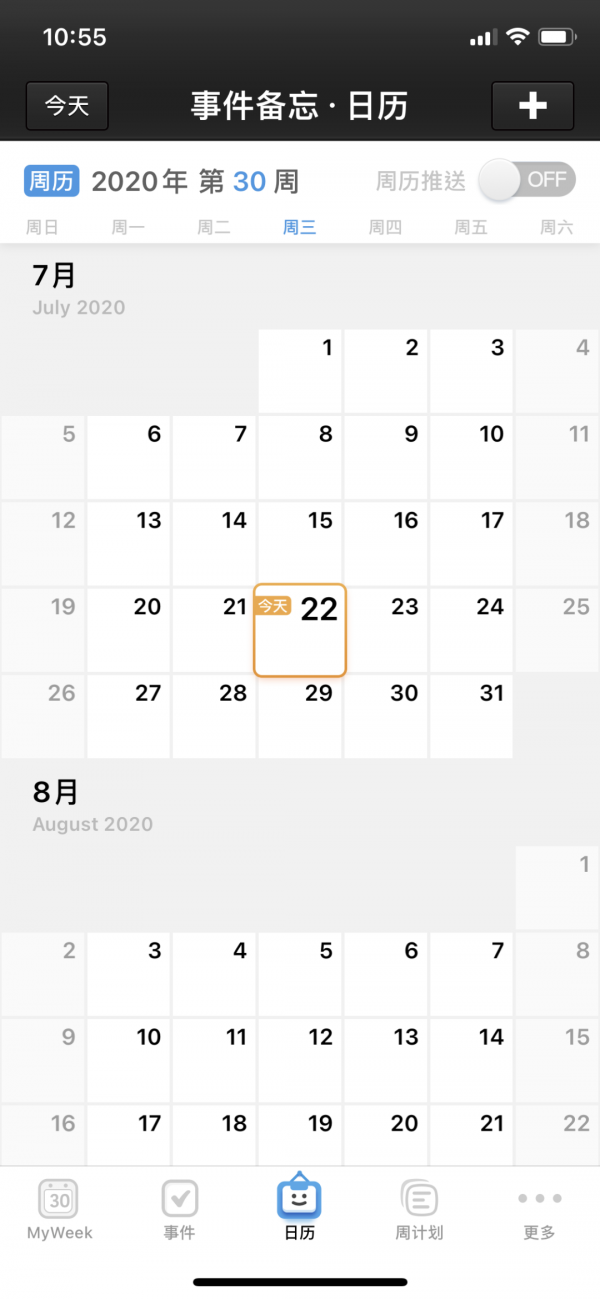The width and height of the screenshot is (600, 1299).
Task: Select July 22 marked 今天
Action: (x=300, y=630)
